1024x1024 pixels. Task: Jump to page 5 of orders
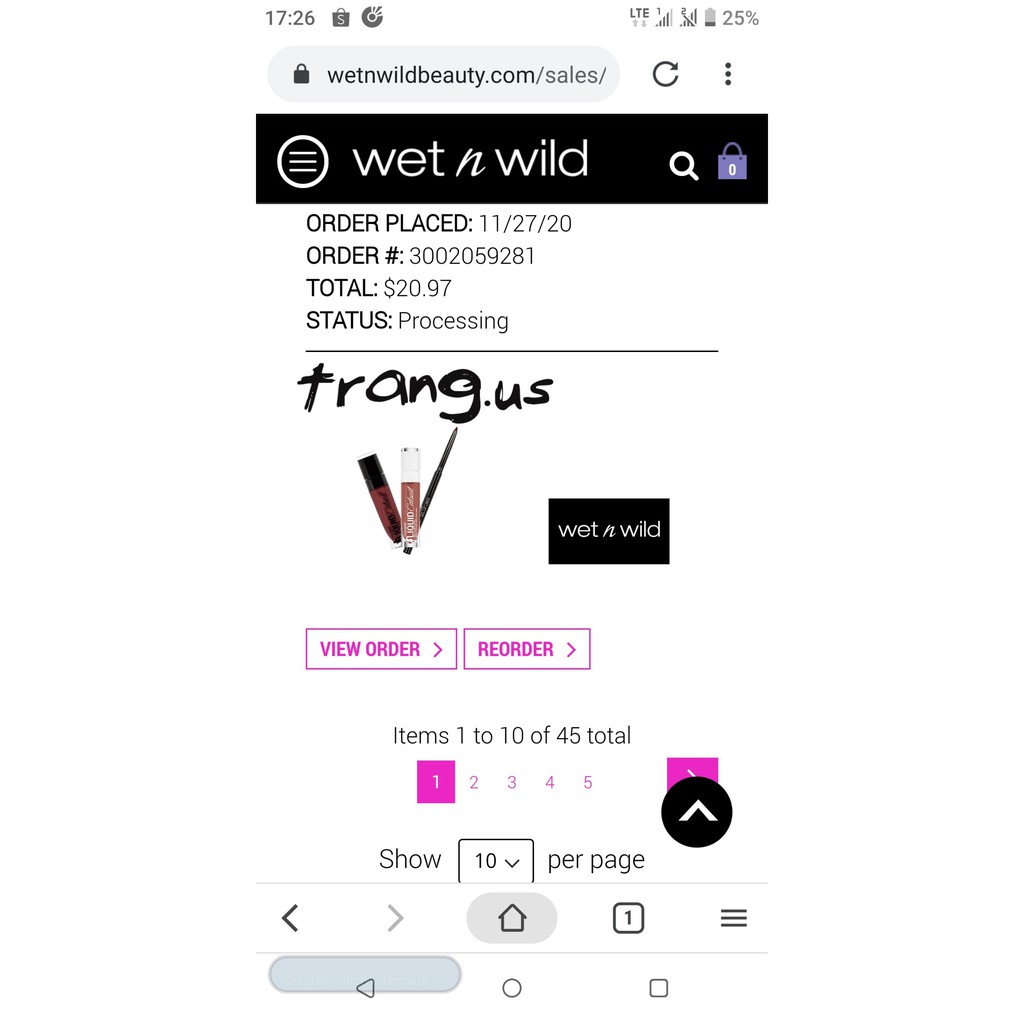tap(588, 782)
